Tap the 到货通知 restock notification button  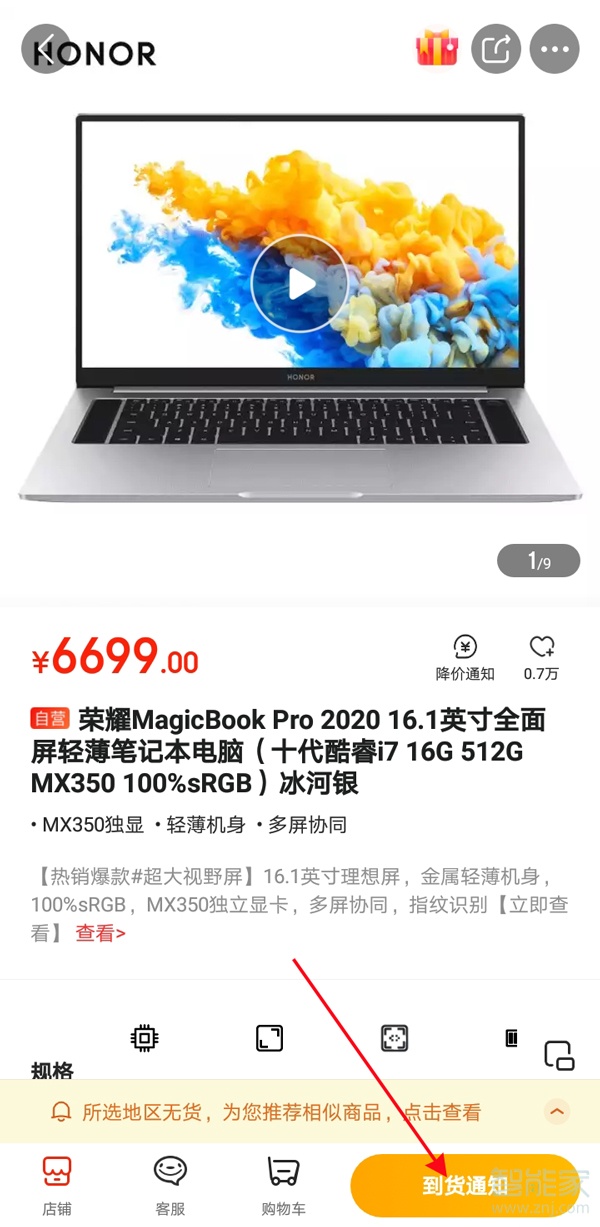(x=465, y=1185)
